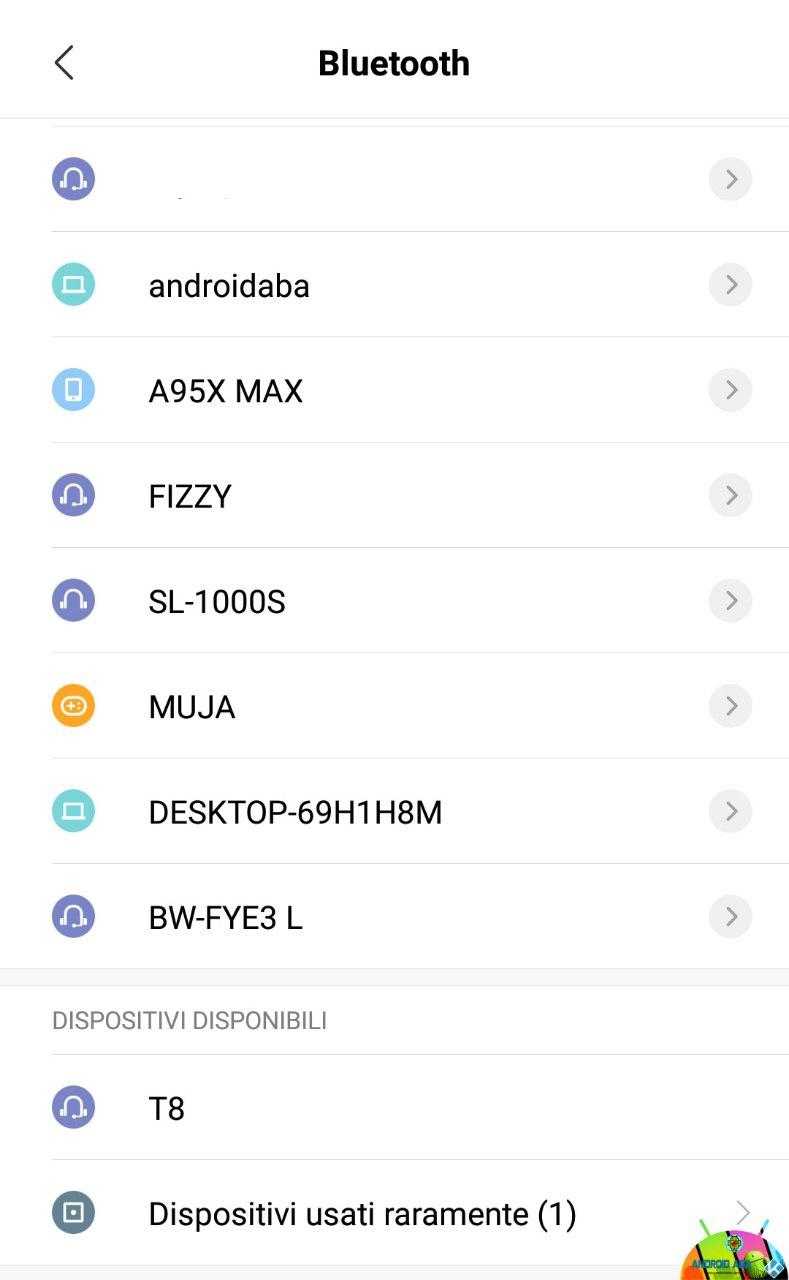This screenshot has height=1280, width=789.
Task: Connect to DESKTOP-69H1H8M
Action: point(295,812)
